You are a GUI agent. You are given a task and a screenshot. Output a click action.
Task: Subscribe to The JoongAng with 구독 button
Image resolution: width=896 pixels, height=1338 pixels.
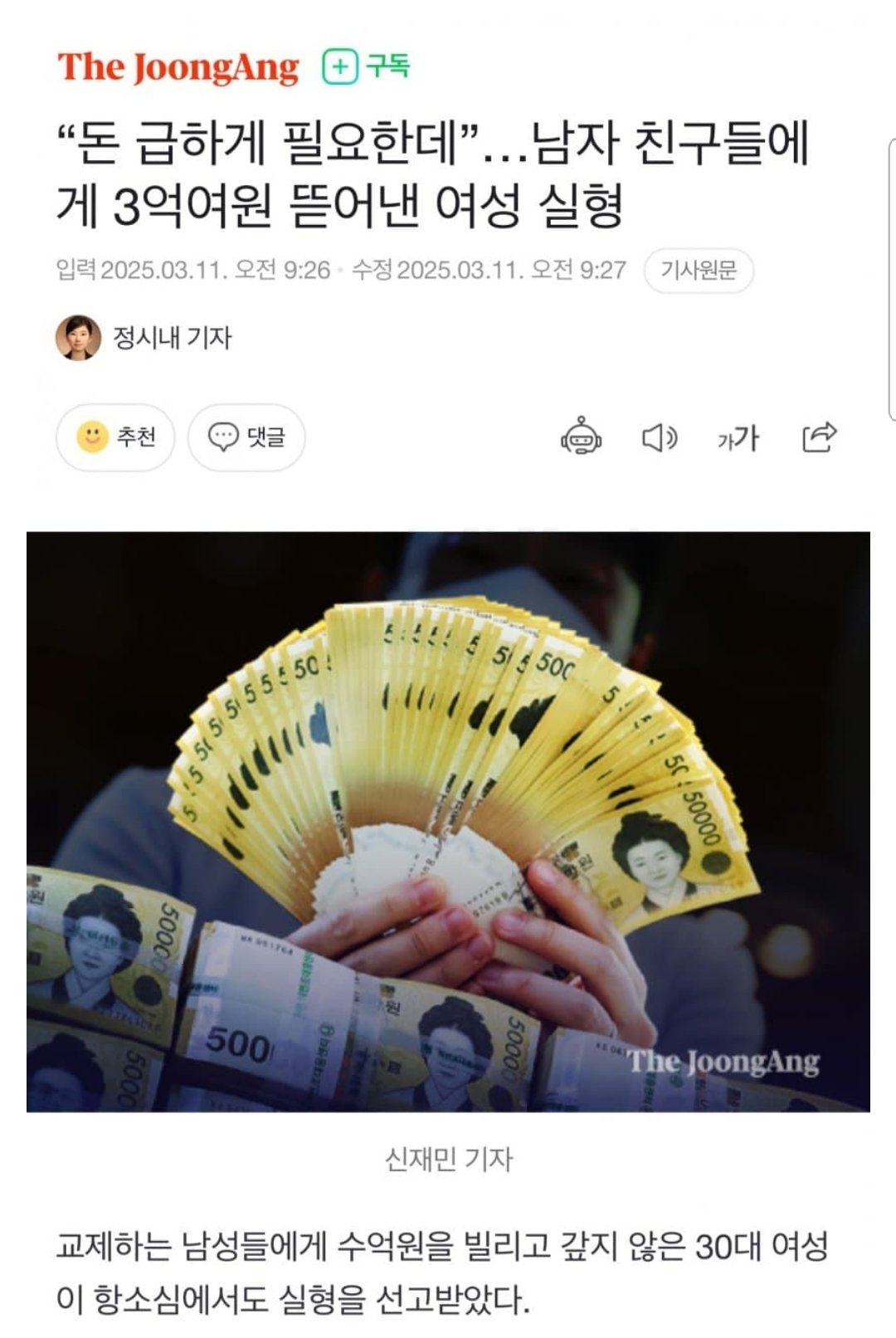pos(366,66)
